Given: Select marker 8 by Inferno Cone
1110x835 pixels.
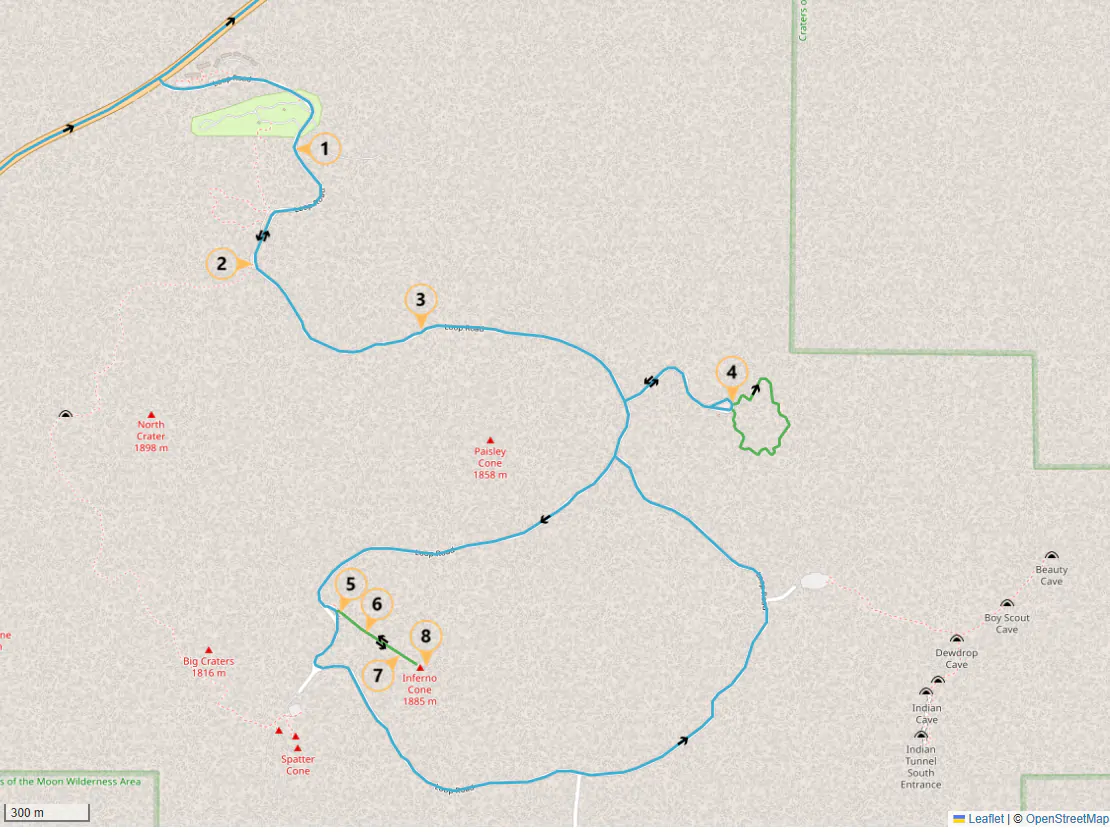Looking at the screenshot, I should [x=426, y=636].
